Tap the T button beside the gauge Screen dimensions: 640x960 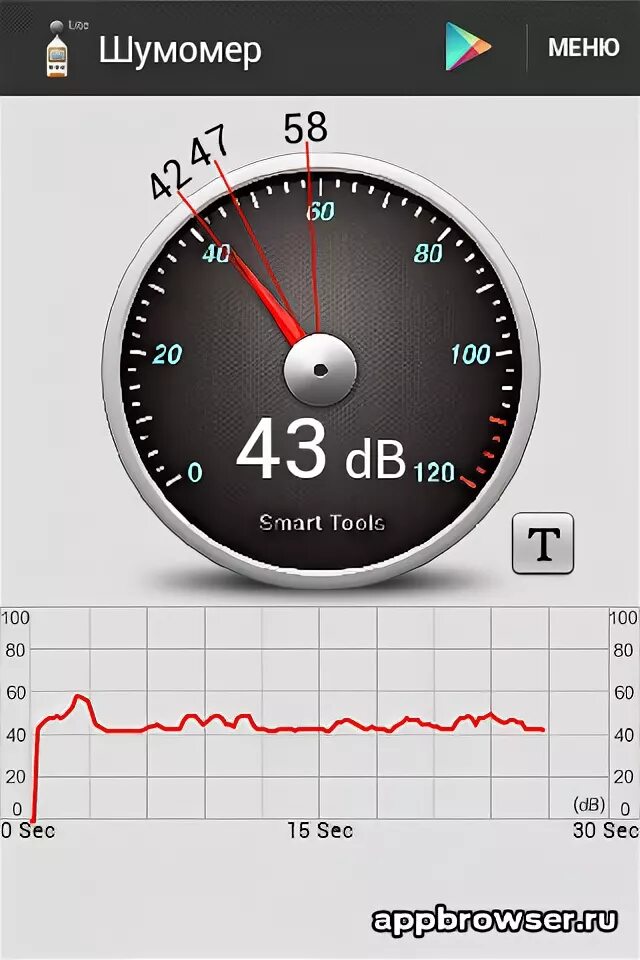pos(543,544)
